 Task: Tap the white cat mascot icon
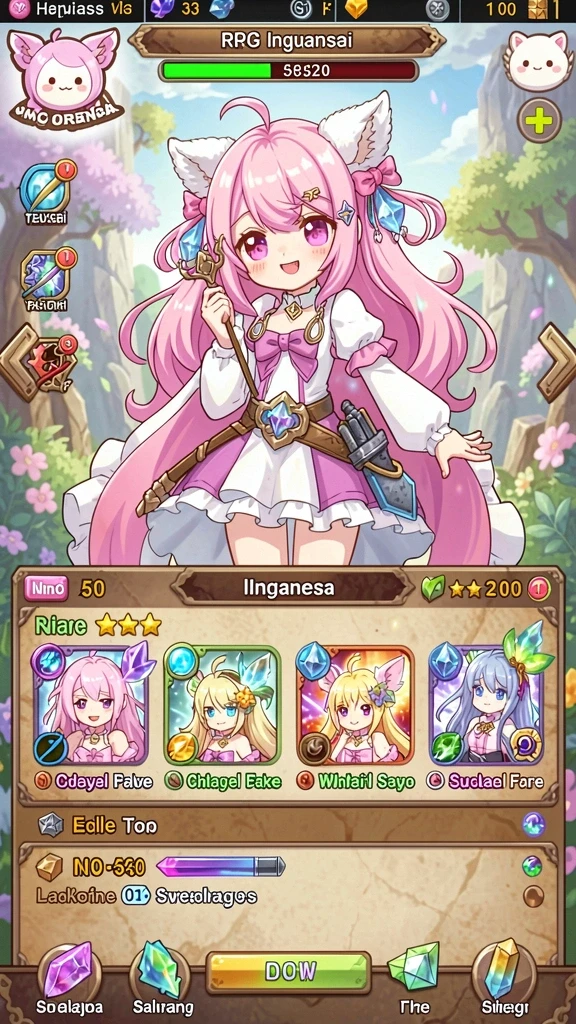(x=537, y=60)
